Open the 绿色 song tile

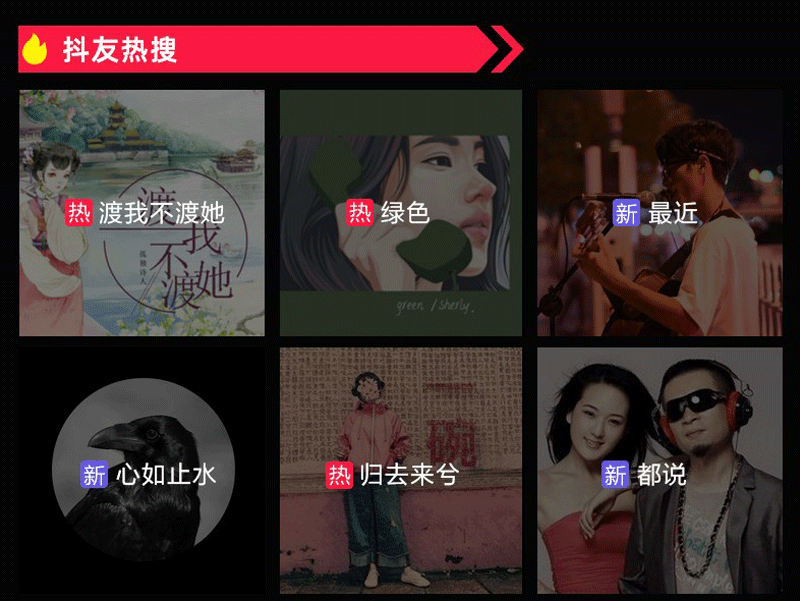[x=400, y=213]
